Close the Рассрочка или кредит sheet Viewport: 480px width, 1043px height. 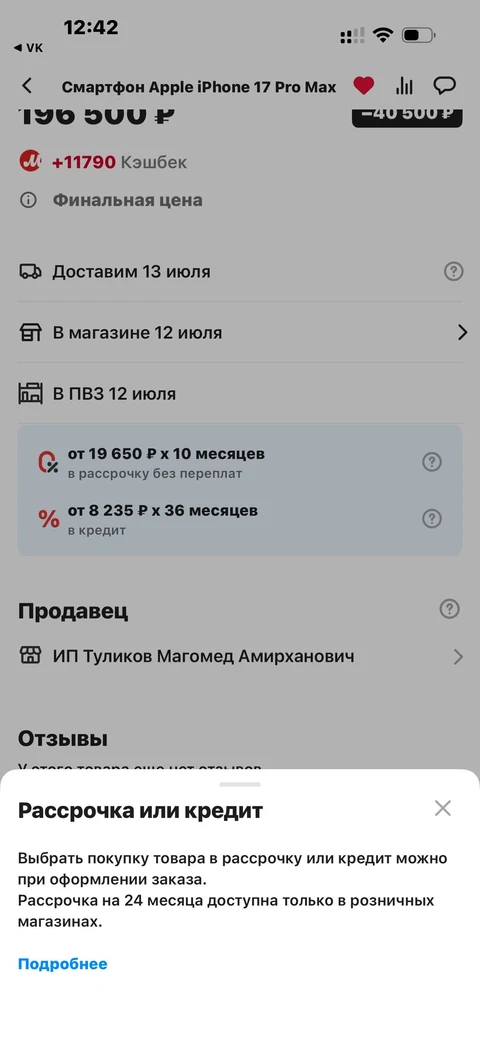(x=443, y=808)
